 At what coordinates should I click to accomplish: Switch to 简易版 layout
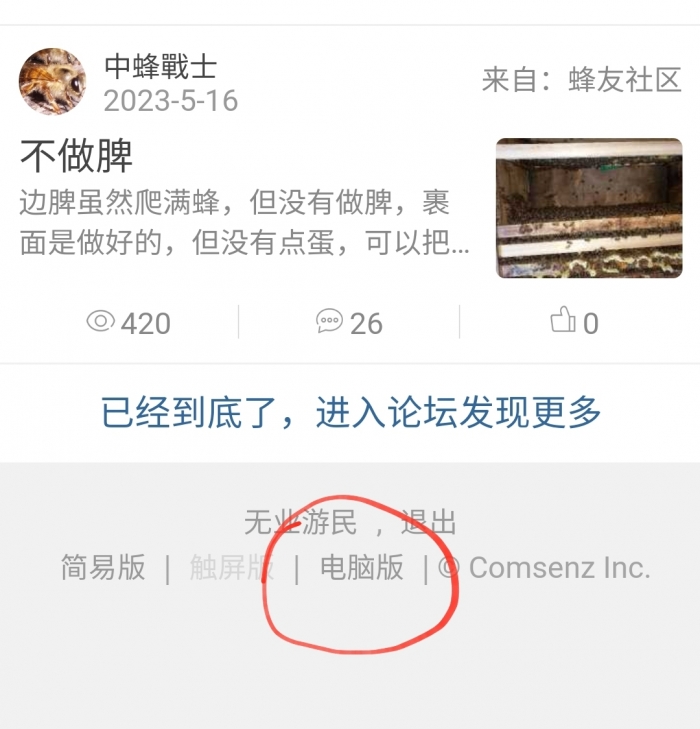[x=103, y=568]
